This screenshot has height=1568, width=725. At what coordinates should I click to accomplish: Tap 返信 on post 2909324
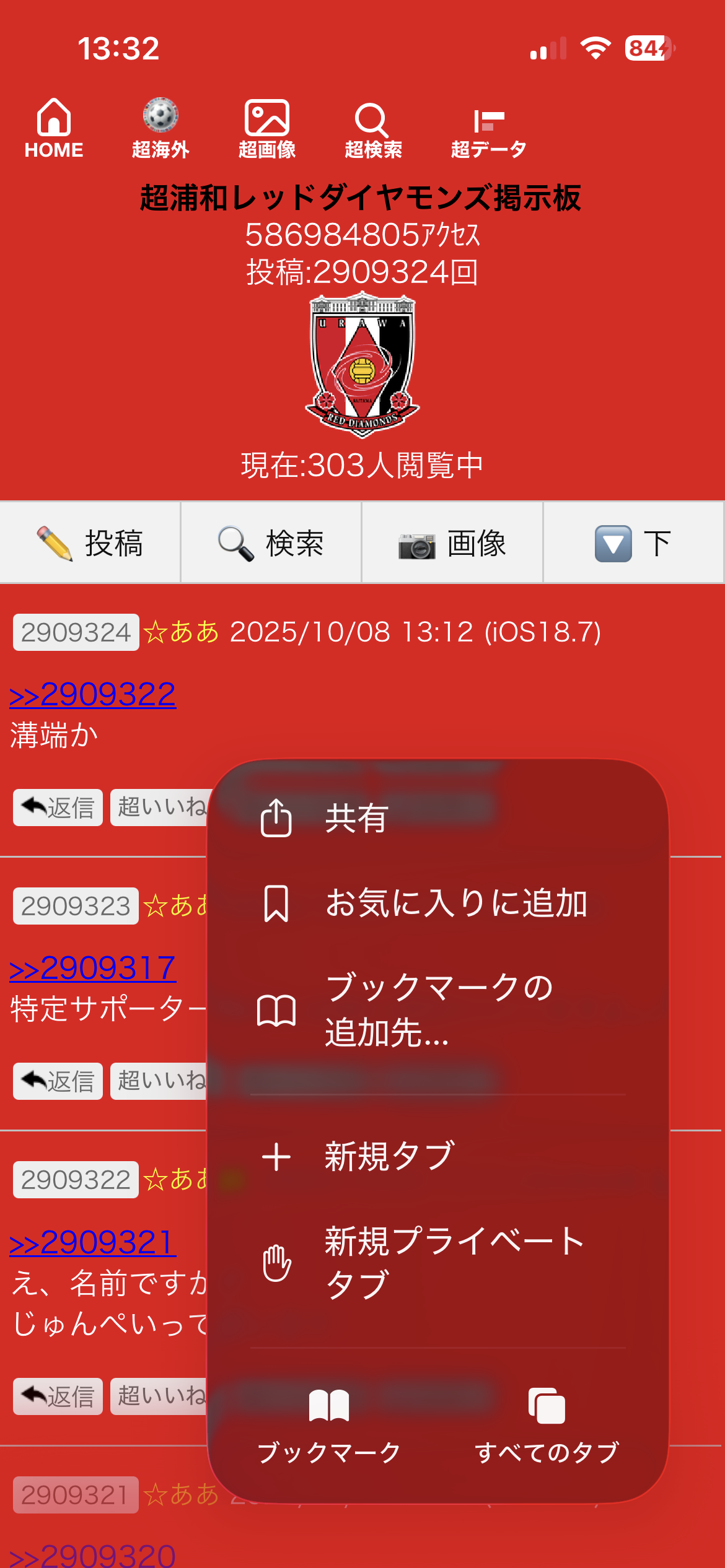pos(58,808)
